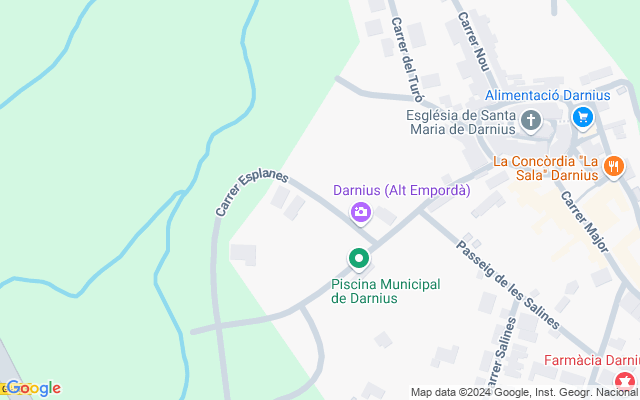Tap the Piscina Municipal de Darnius pin
The width and height of the screenshot is (640, 400).
pos(359,260)
